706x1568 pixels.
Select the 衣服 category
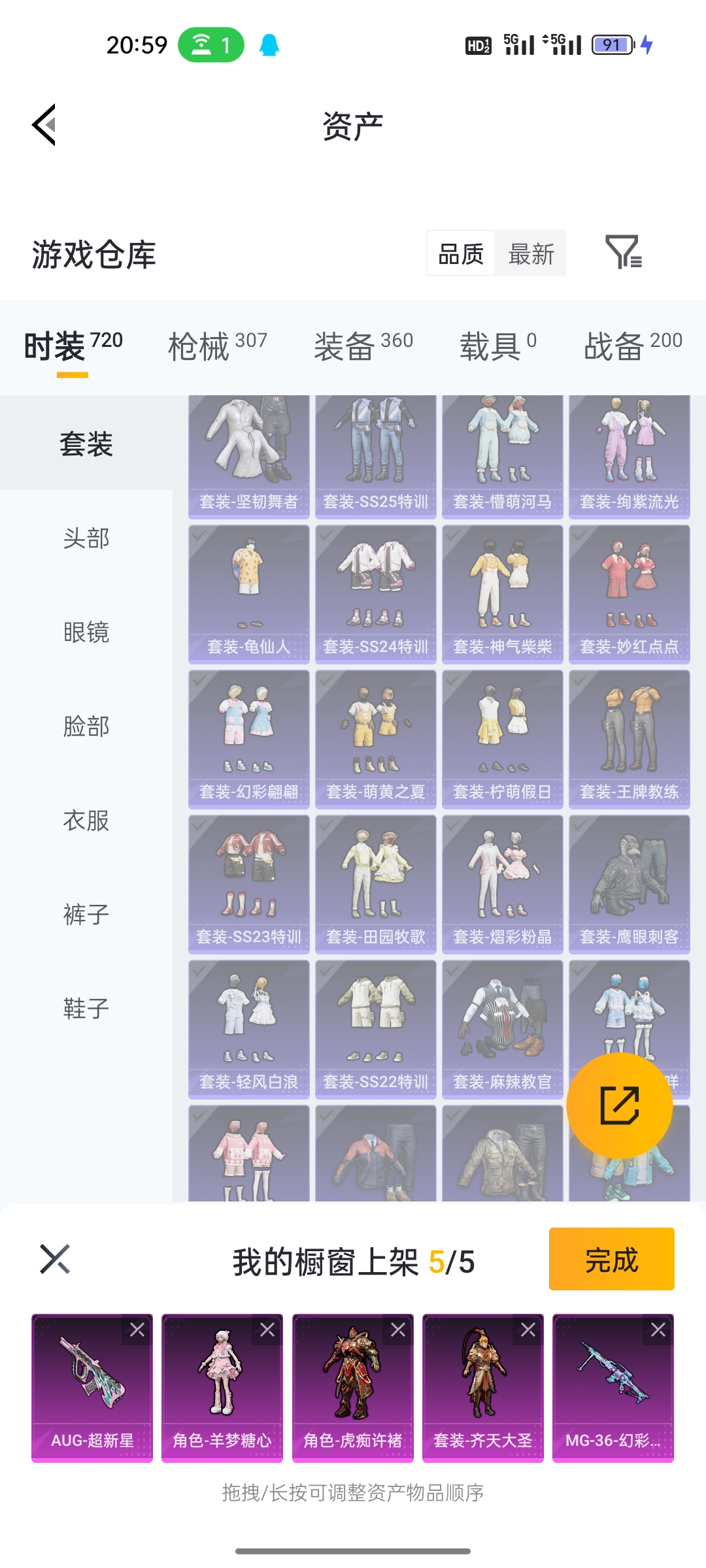click(86, 821)
